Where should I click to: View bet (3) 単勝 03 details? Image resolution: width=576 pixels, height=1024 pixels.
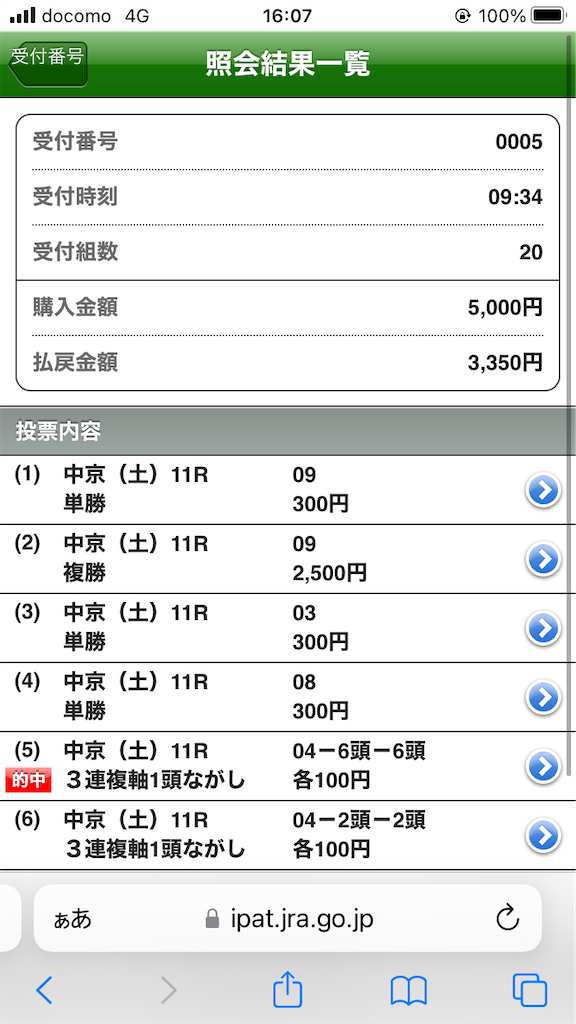tap(543, 628)
